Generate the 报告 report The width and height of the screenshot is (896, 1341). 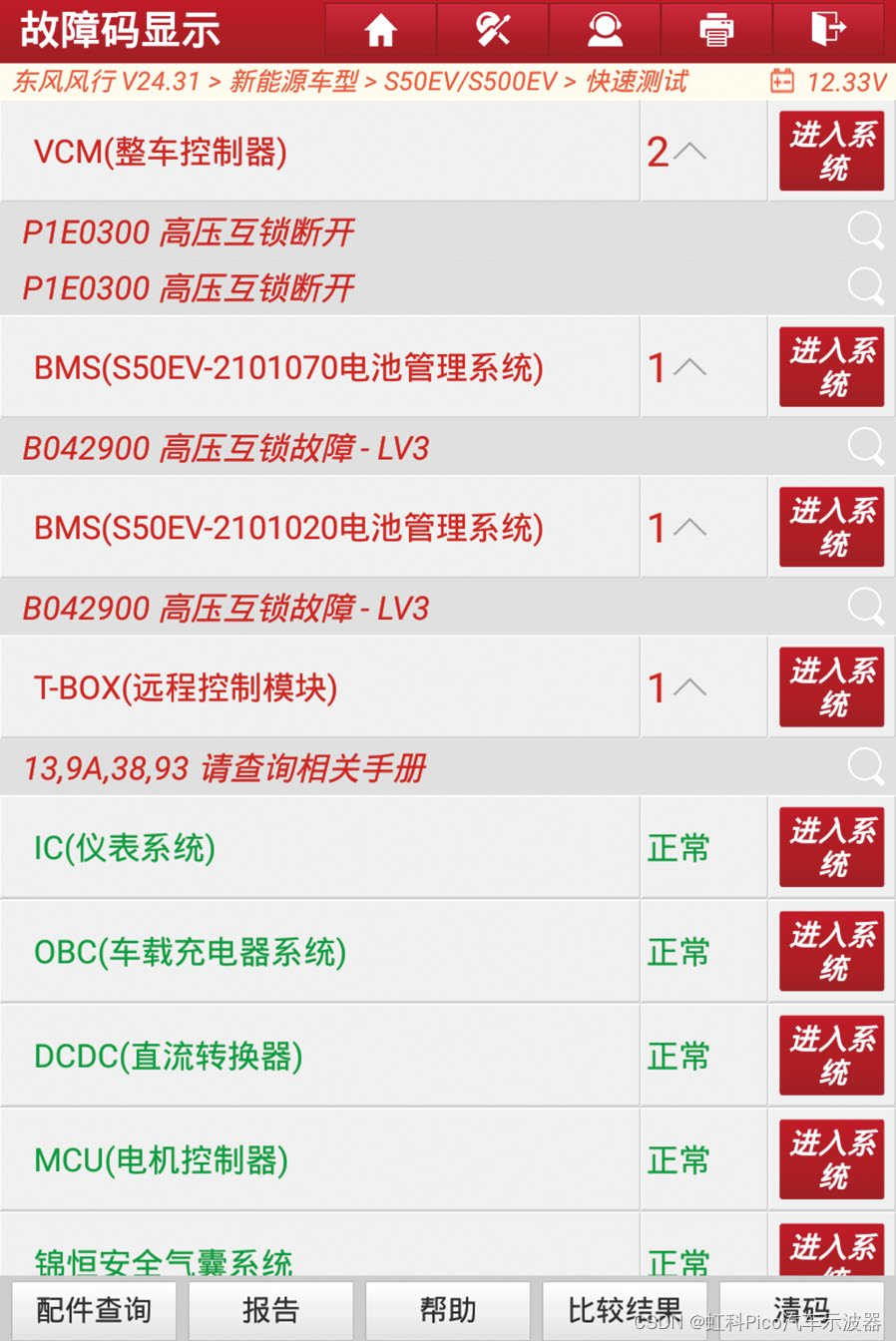270,1309
